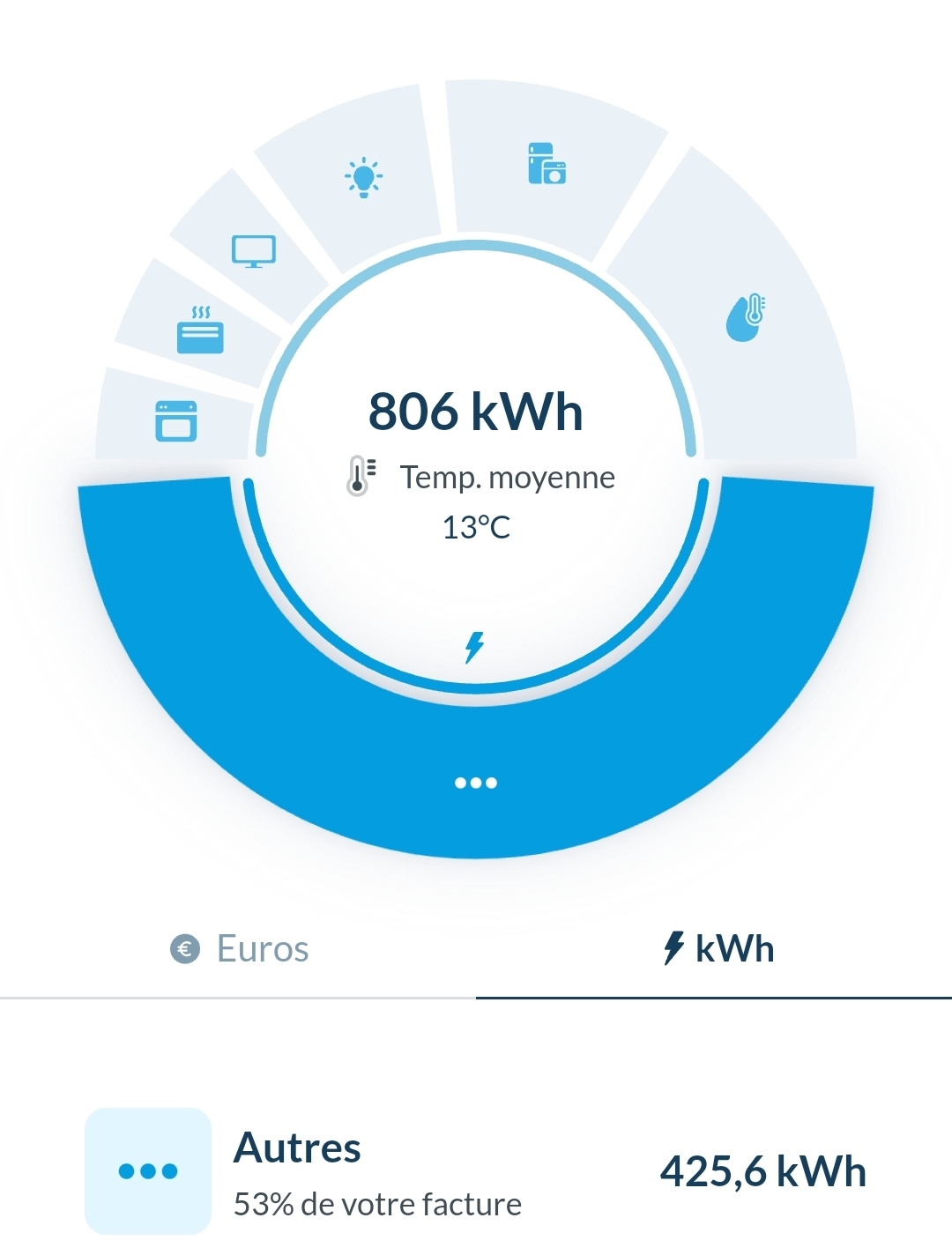The height and width of the screenshot is (1255, 952).
Task: Select the oven segment of the chart
Action: [176, 420]
